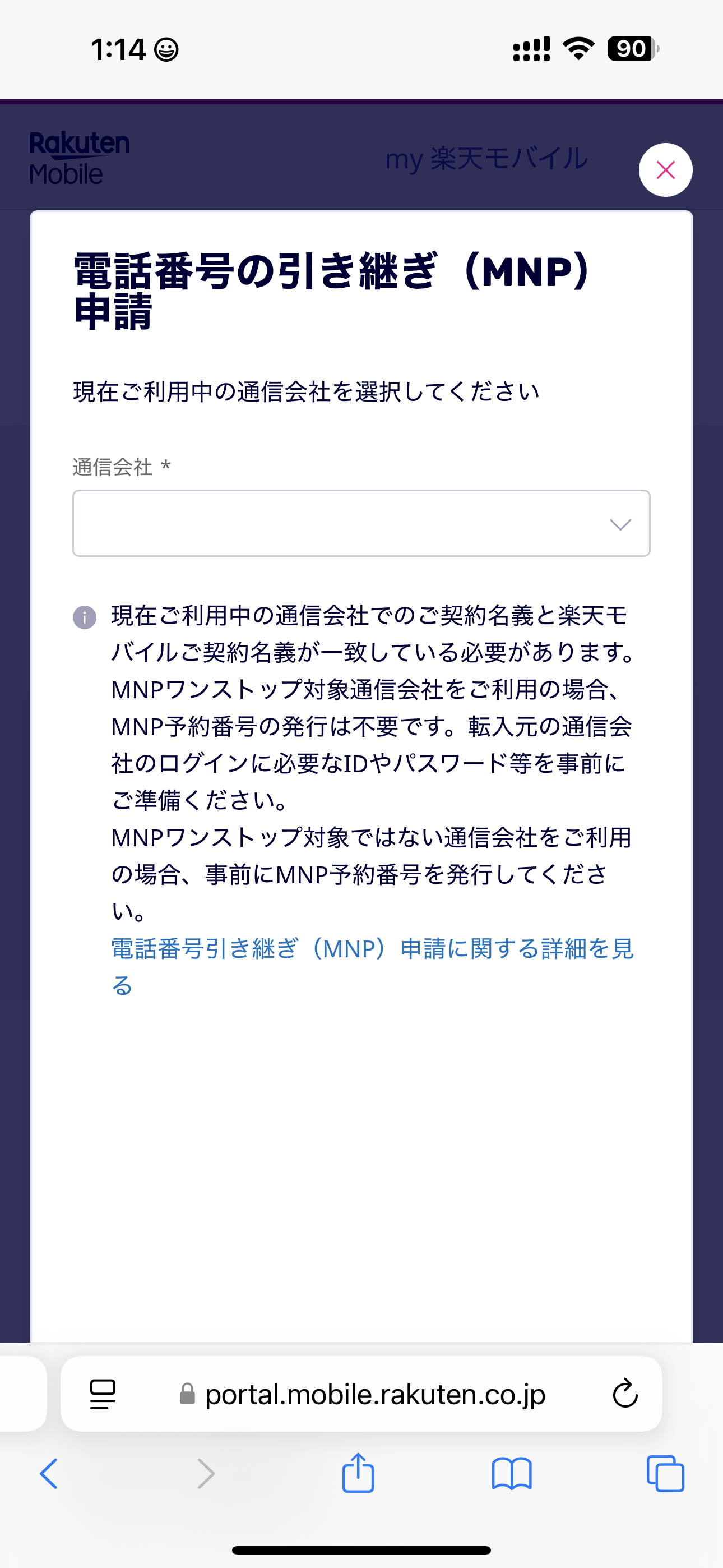Open the MNP申請に関する詳細を見る link
Image resolution: width=723 pixels, height=1568 pixels.
373,967
